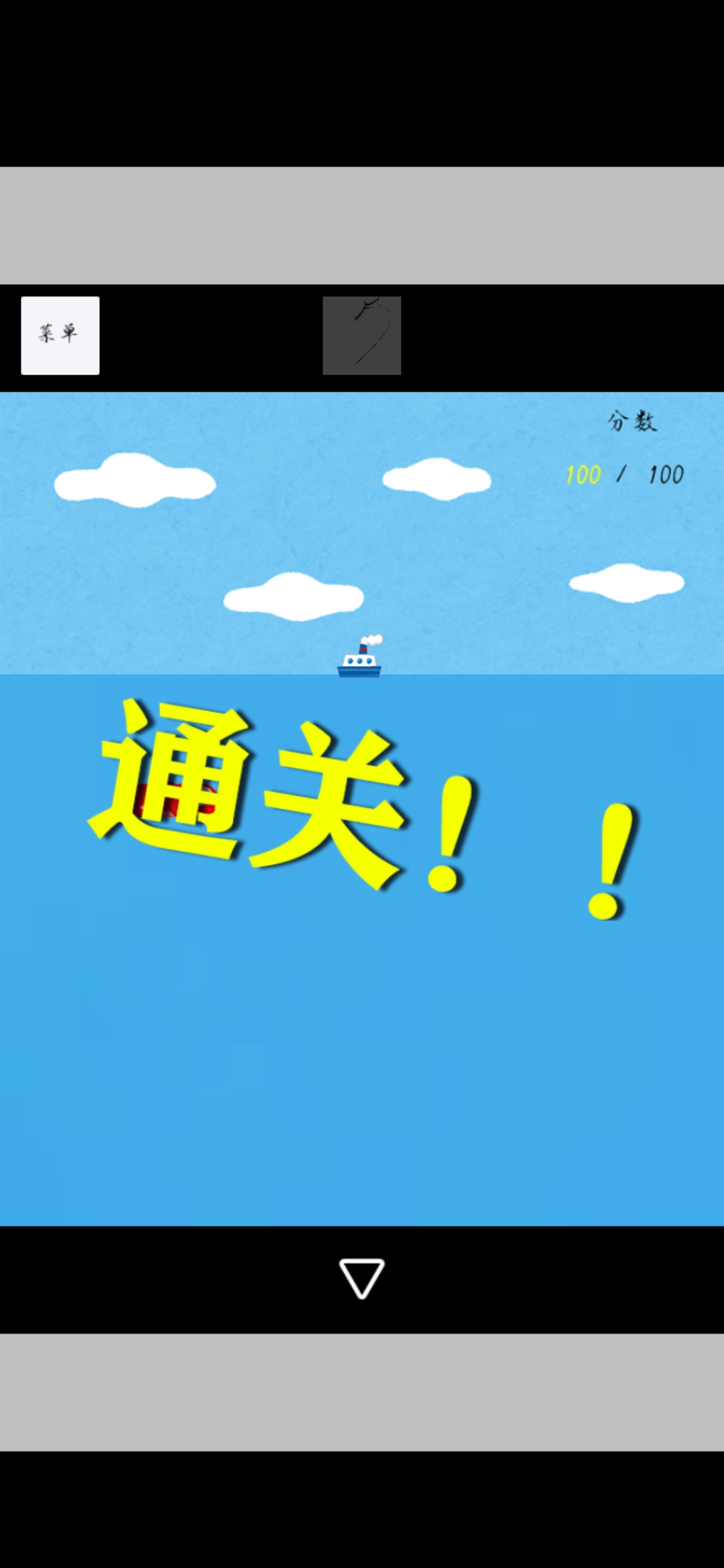Select the fishing hook item slot
Image resolution: width=724 pixels, height=1568 pixels.
(x=362, y=335)
